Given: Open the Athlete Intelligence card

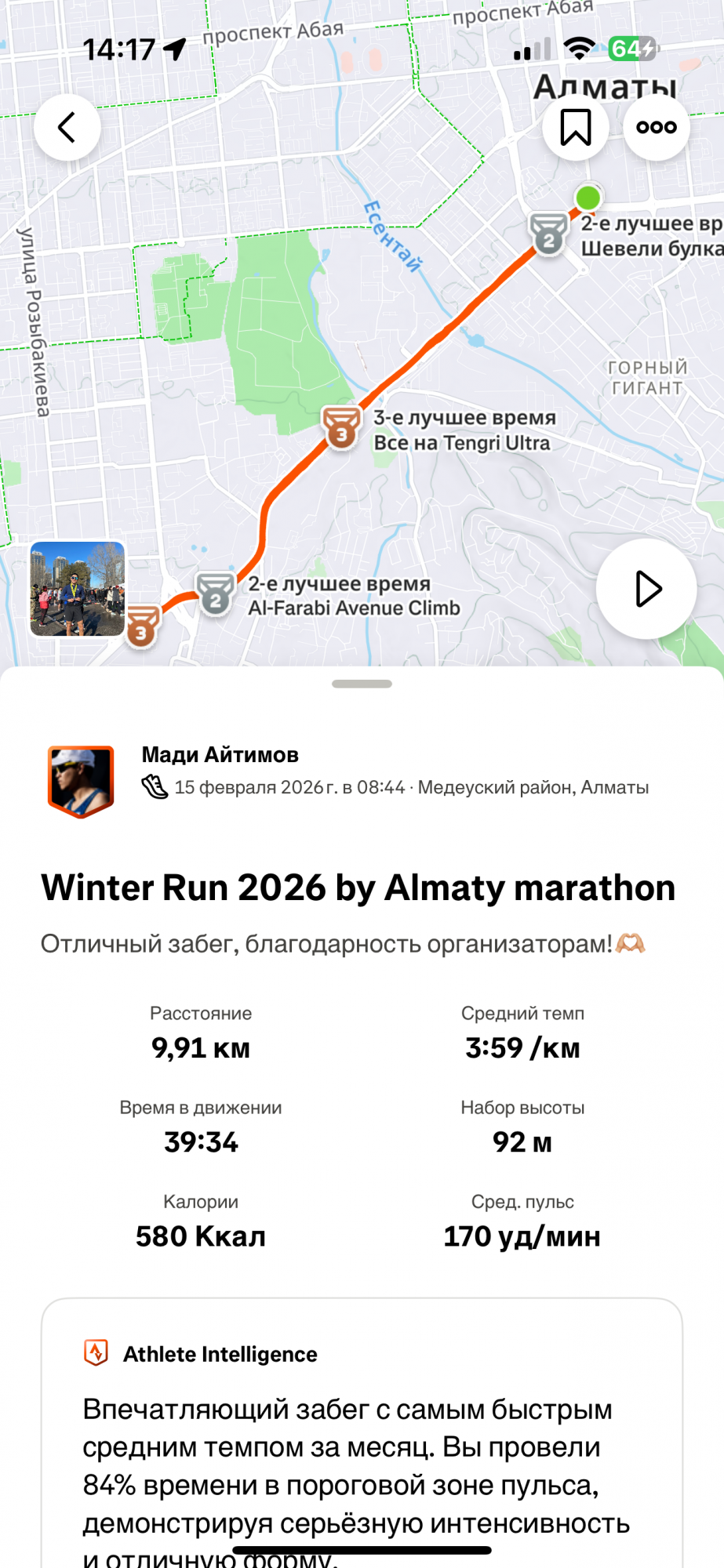Looking at the screenshot, I should click(x=362, y=1435).
